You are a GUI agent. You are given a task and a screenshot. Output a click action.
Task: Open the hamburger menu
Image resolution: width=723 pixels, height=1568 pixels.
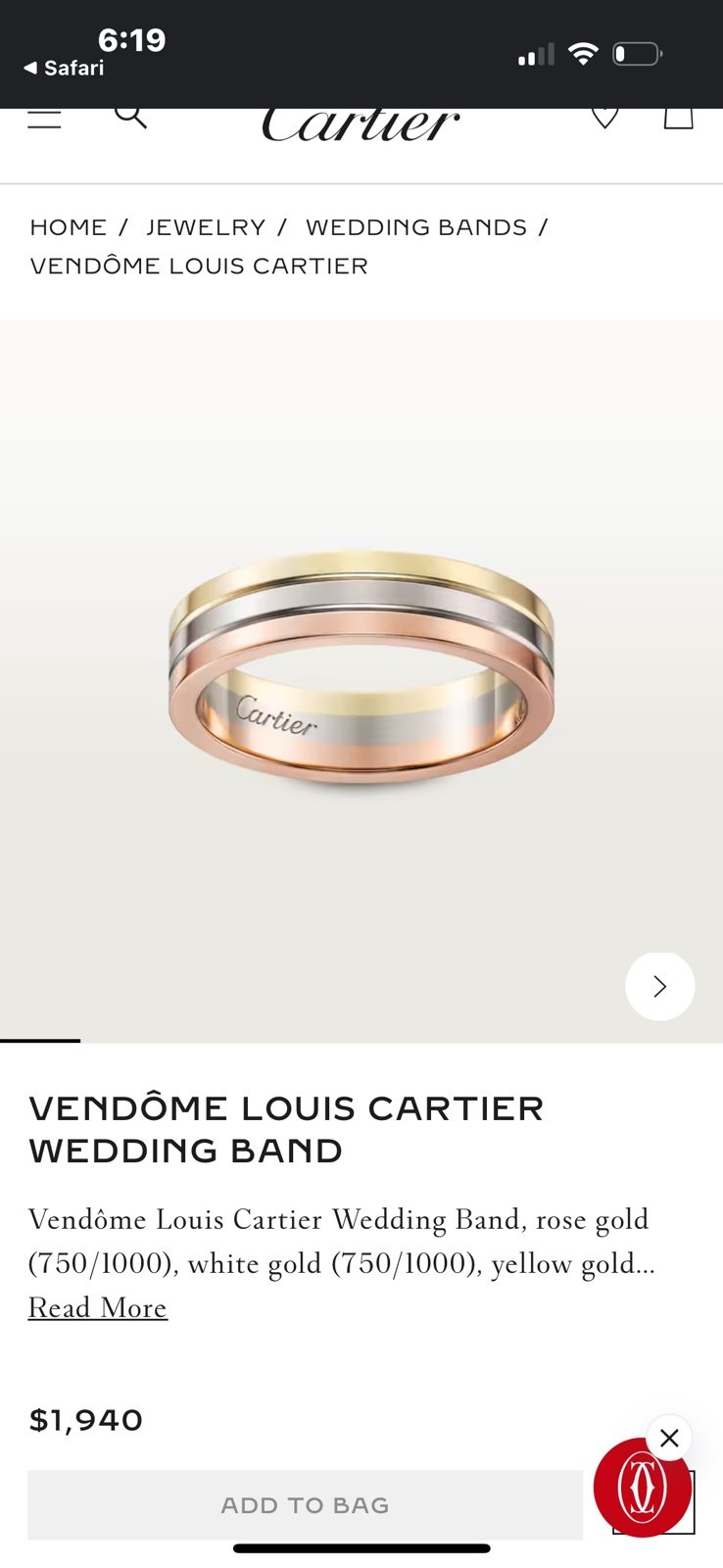[44, 120]
